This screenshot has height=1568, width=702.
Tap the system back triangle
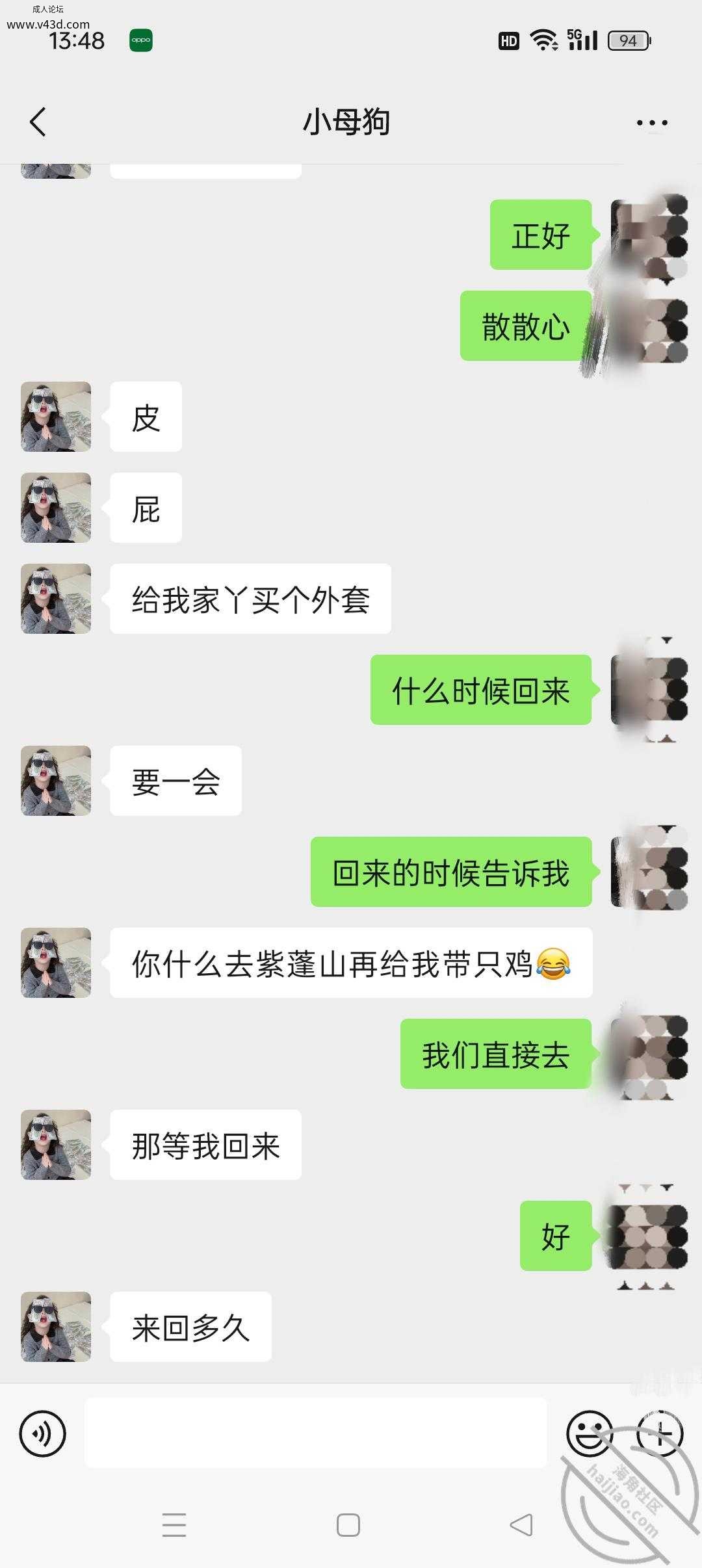522,1524
